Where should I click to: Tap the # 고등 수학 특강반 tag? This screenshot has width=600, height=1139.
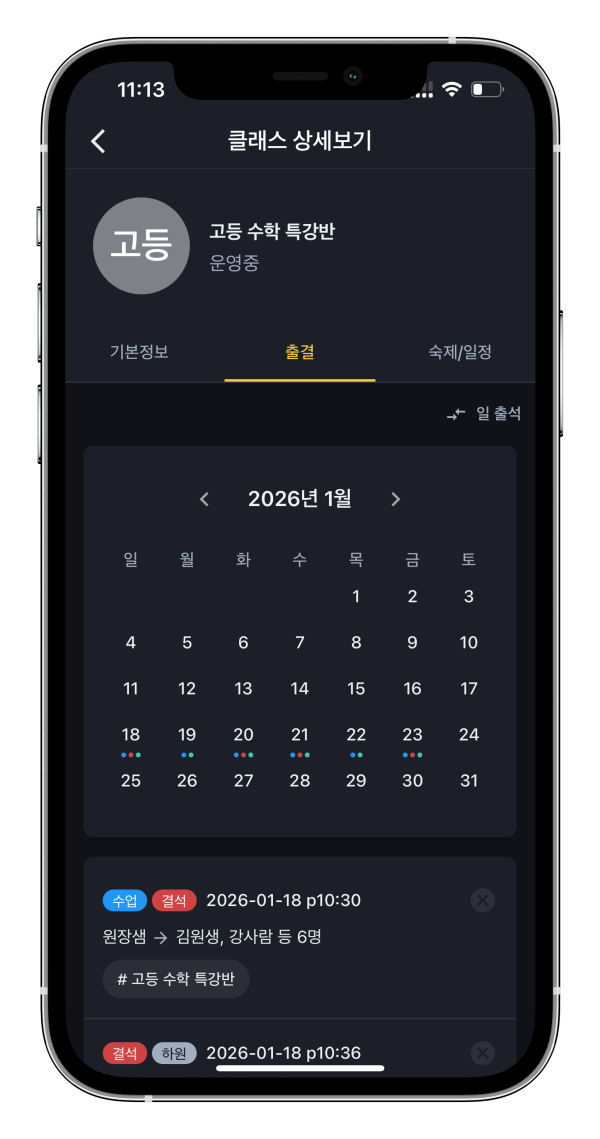(x=176, y=979)
